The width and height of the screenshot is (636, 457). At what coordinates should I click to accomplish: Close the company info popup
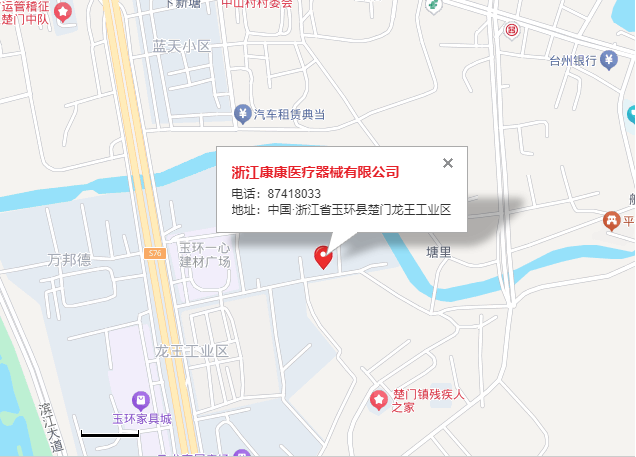click(448, 163)
